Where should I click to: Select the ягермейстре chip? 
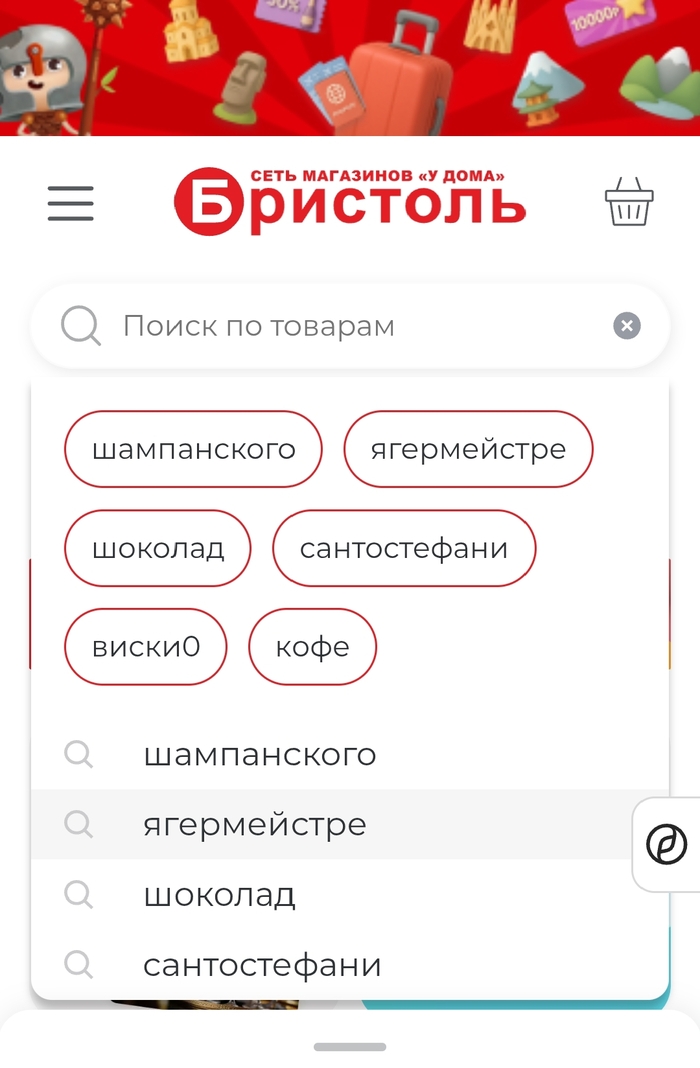pyautogui.click(x=468, y=449)
